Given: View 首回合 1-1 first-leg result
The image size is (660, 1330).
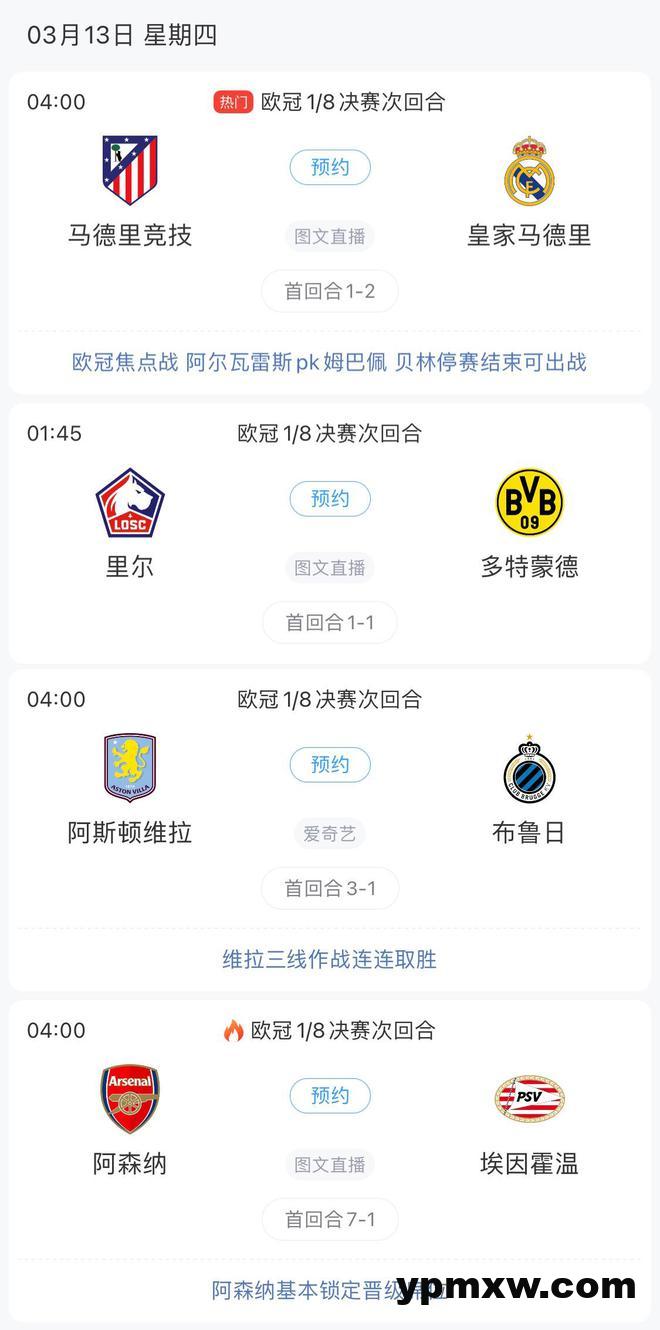Looking at the screenshot, I should tap(330, 622).
